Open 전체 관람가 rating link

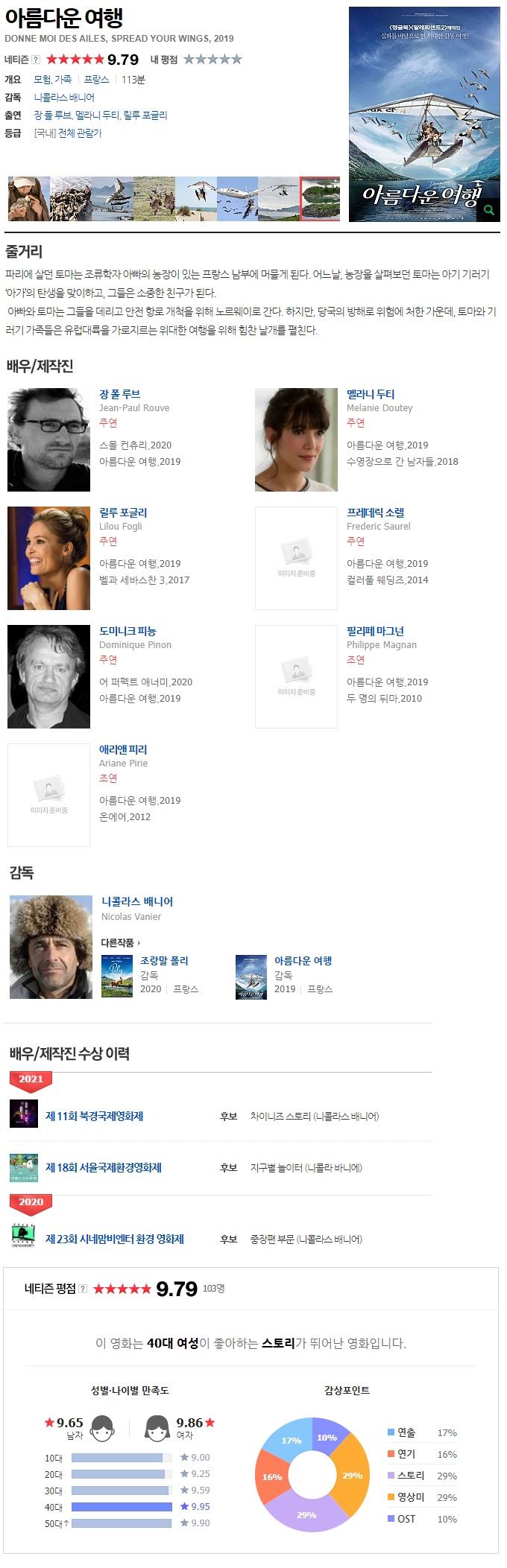point(79,133)
